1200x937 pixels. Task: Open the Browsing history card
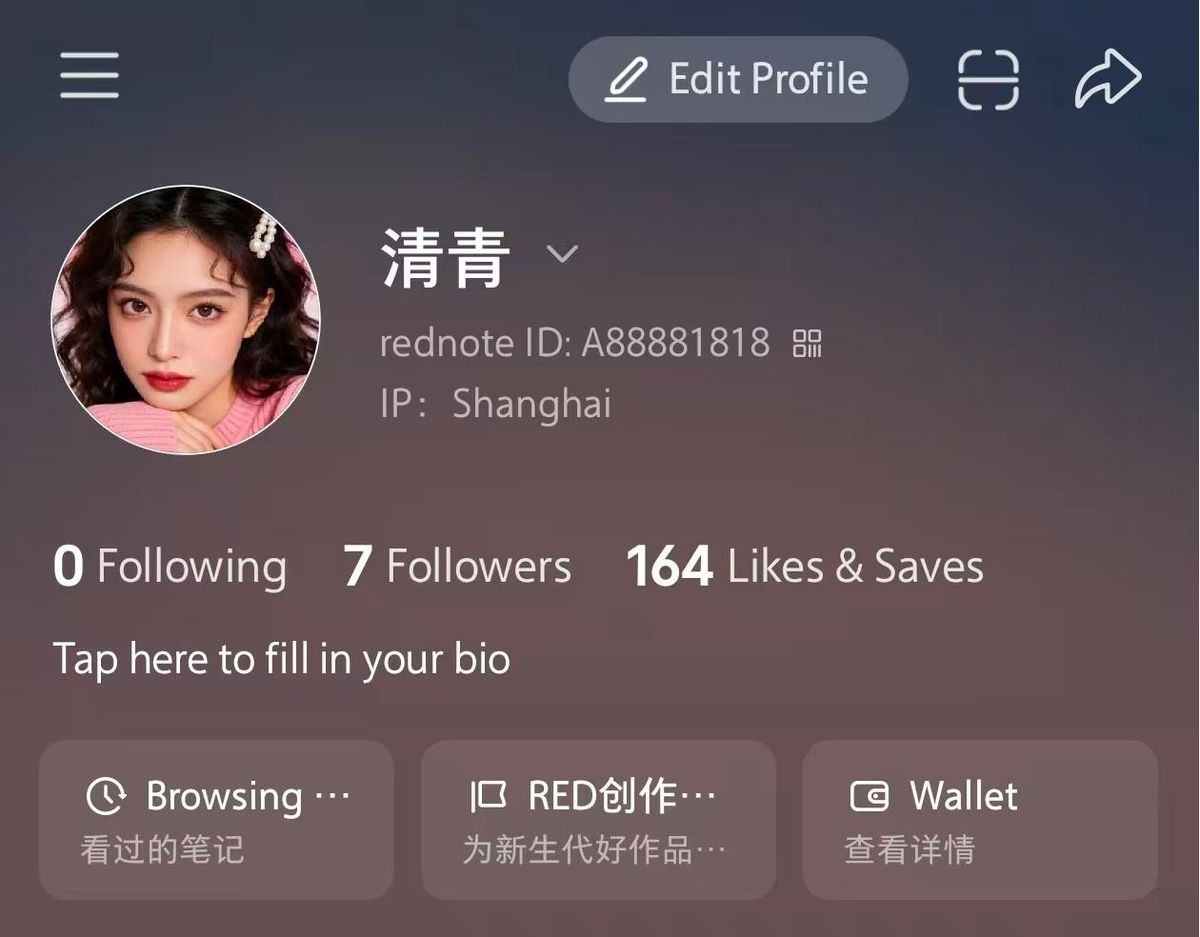[x=216, y=819]
